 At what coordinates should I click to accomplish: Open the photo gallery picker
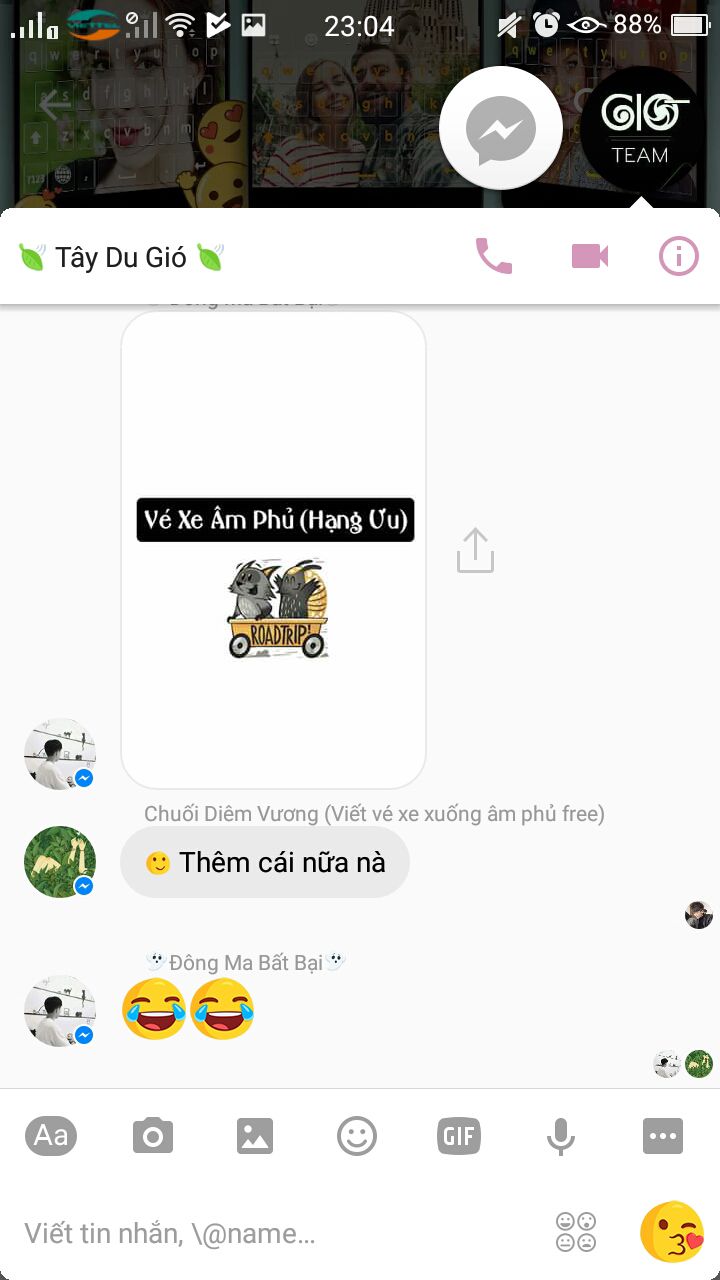[255, 1136]
